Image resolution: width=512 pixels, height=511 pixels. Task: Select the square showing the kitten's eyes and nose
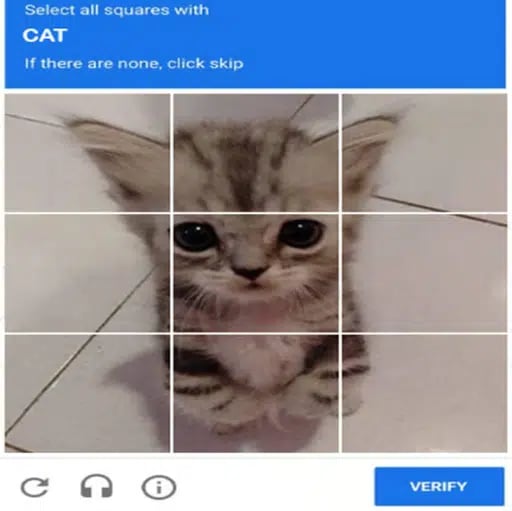(x=256, y=273)
